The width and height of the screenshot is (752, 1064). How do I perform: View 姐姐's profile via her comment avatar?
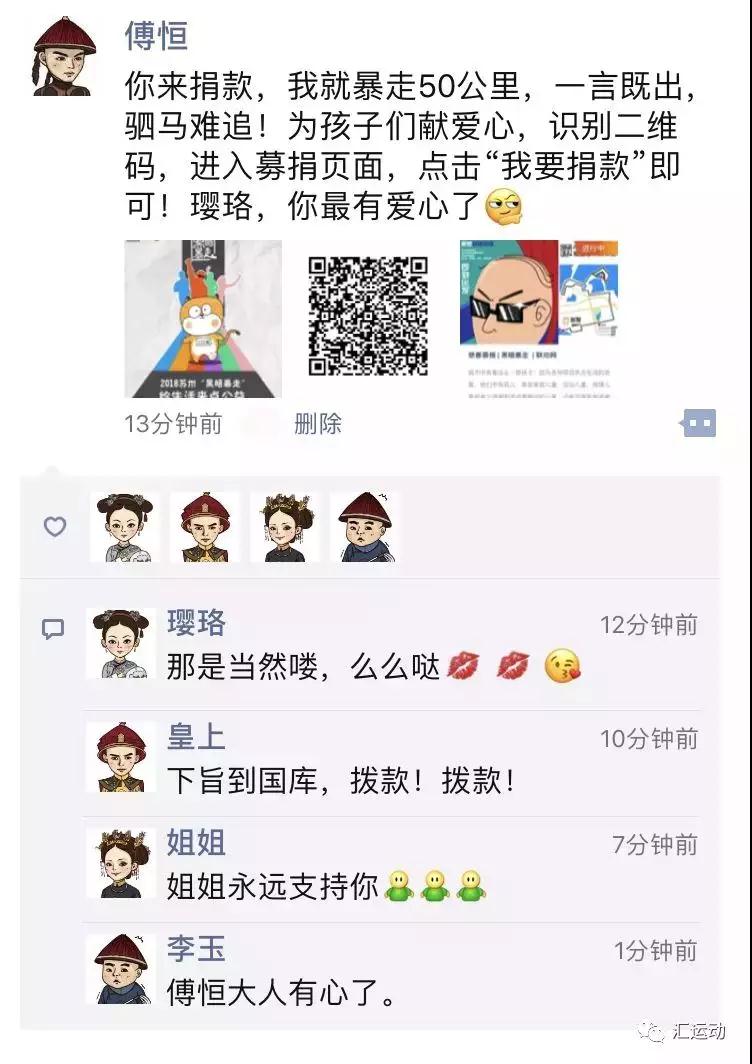click(x=121, y=863)
